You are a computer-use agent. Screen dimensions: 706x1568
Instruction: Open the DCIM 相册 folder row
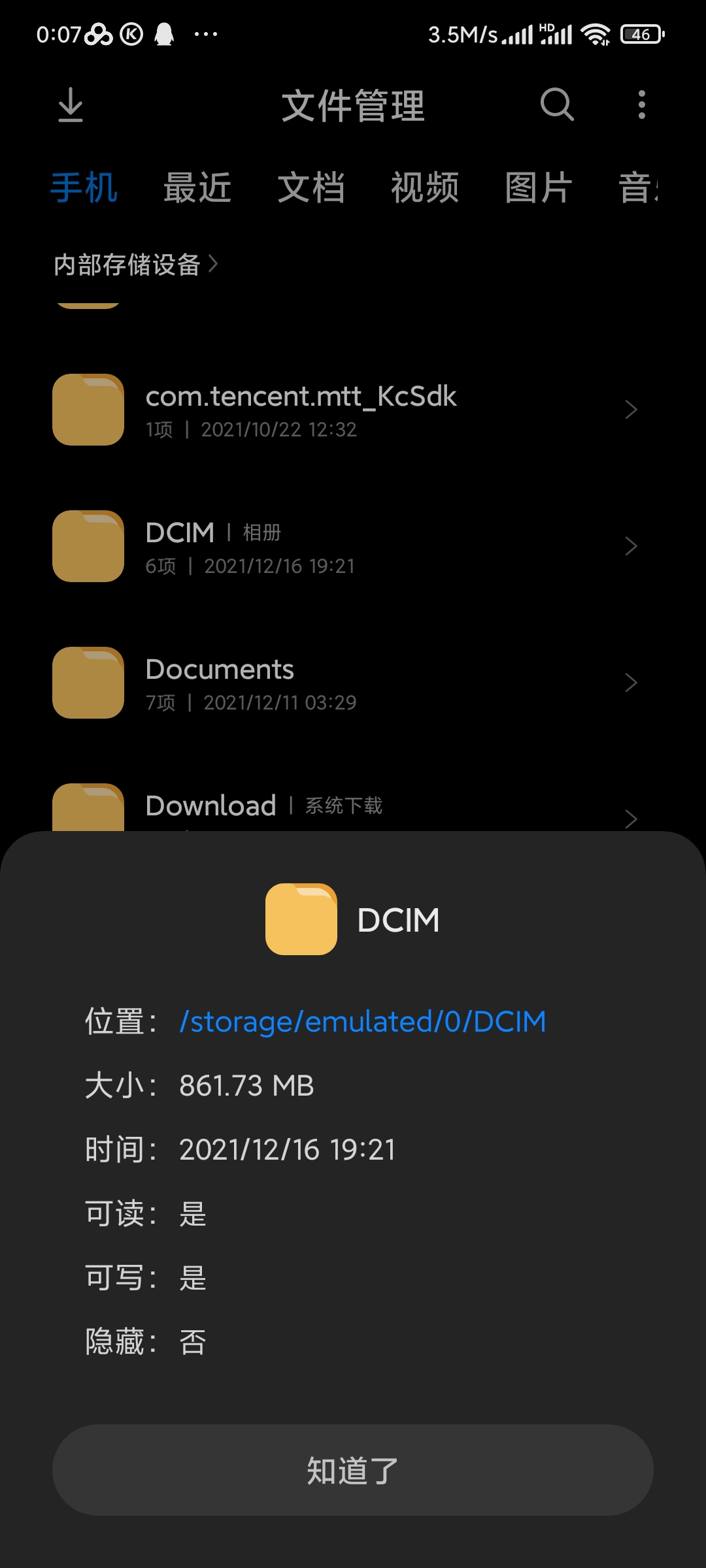click(x=353, y=546)
